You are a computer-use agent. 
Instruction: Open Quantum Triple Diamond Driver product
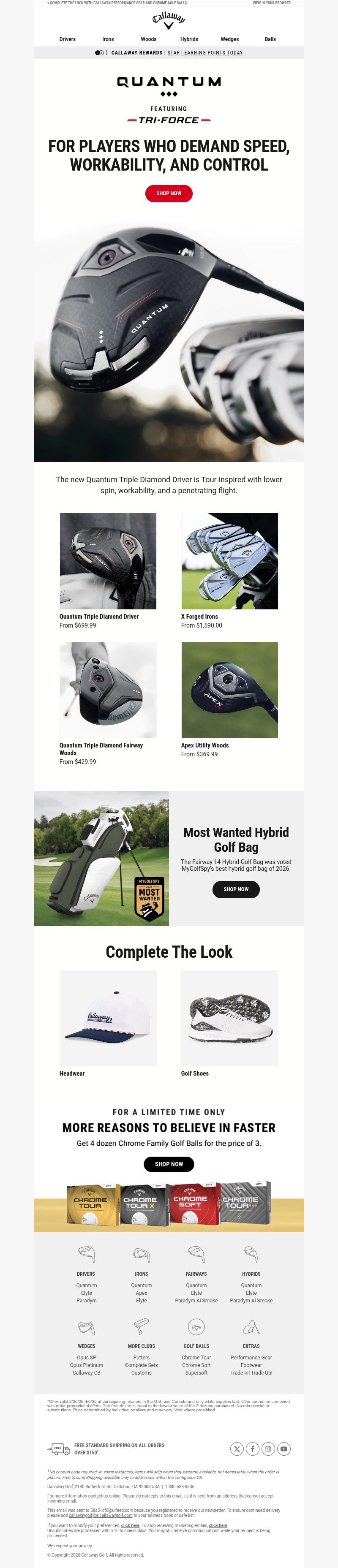point(108,561)
